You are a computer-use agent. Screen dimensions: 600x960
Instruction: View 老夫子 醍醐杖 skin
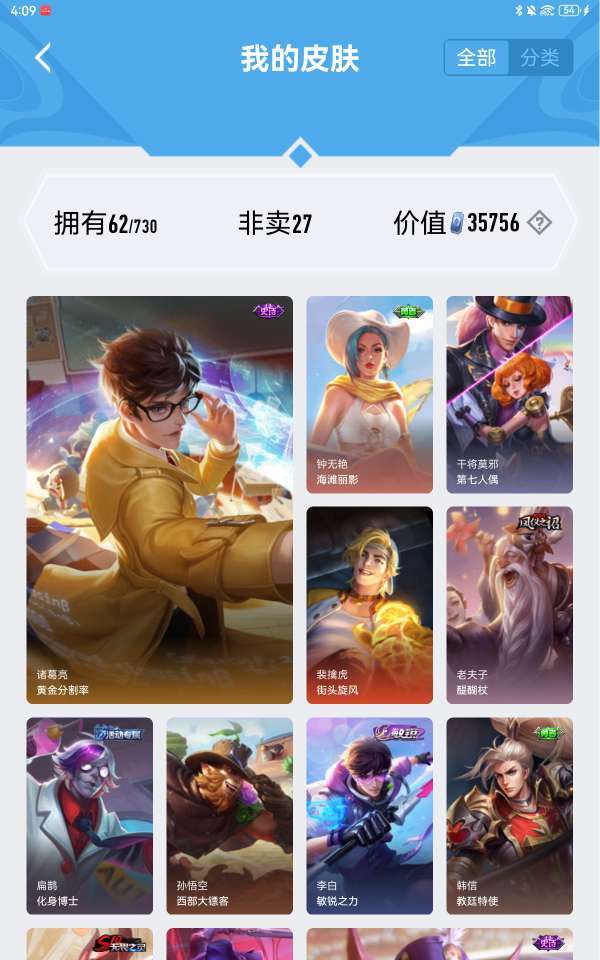[x=509, y=605]
